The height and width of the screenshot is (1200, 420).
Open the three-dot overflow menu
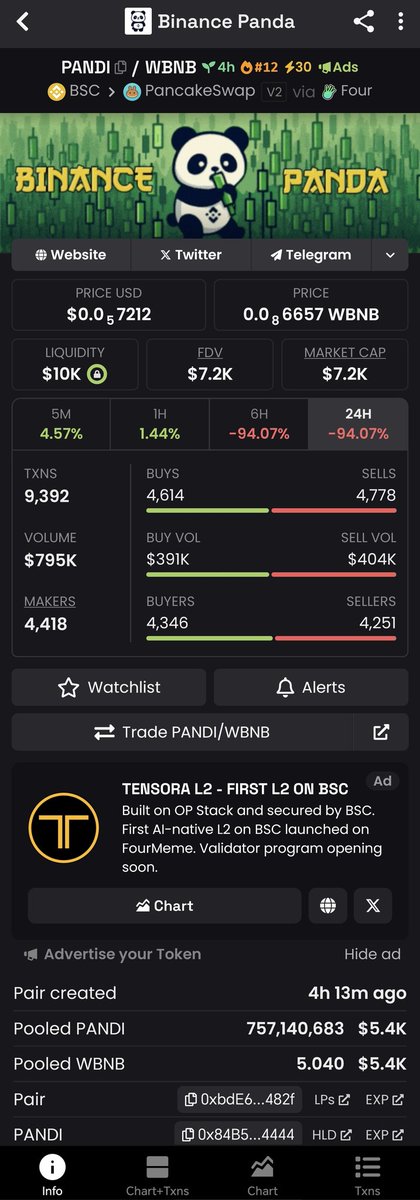tap(400, 21)
